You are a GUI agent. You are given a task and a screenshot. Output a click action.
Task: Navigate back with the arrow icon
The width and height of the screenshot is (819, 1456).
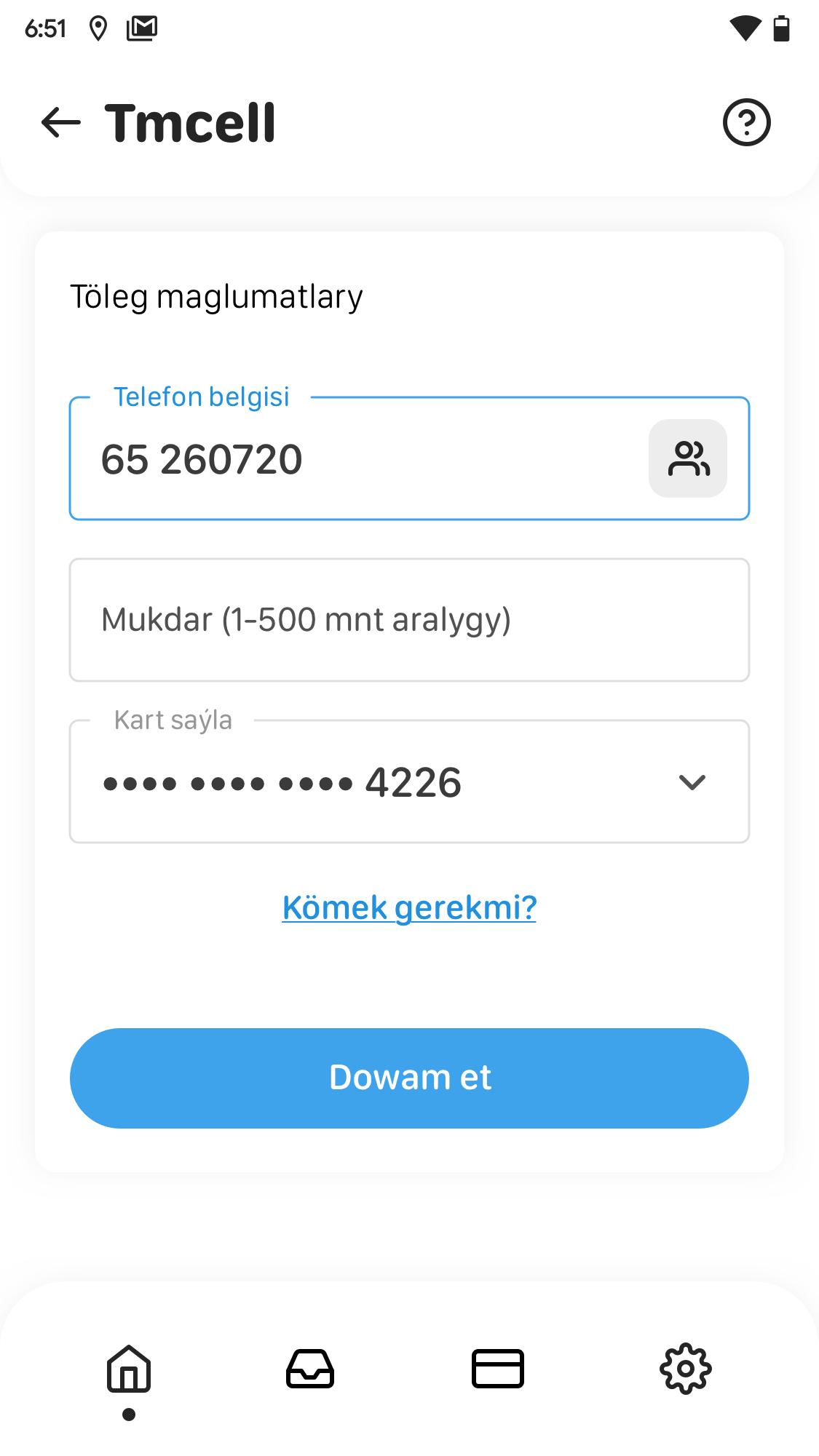[58, 122]
